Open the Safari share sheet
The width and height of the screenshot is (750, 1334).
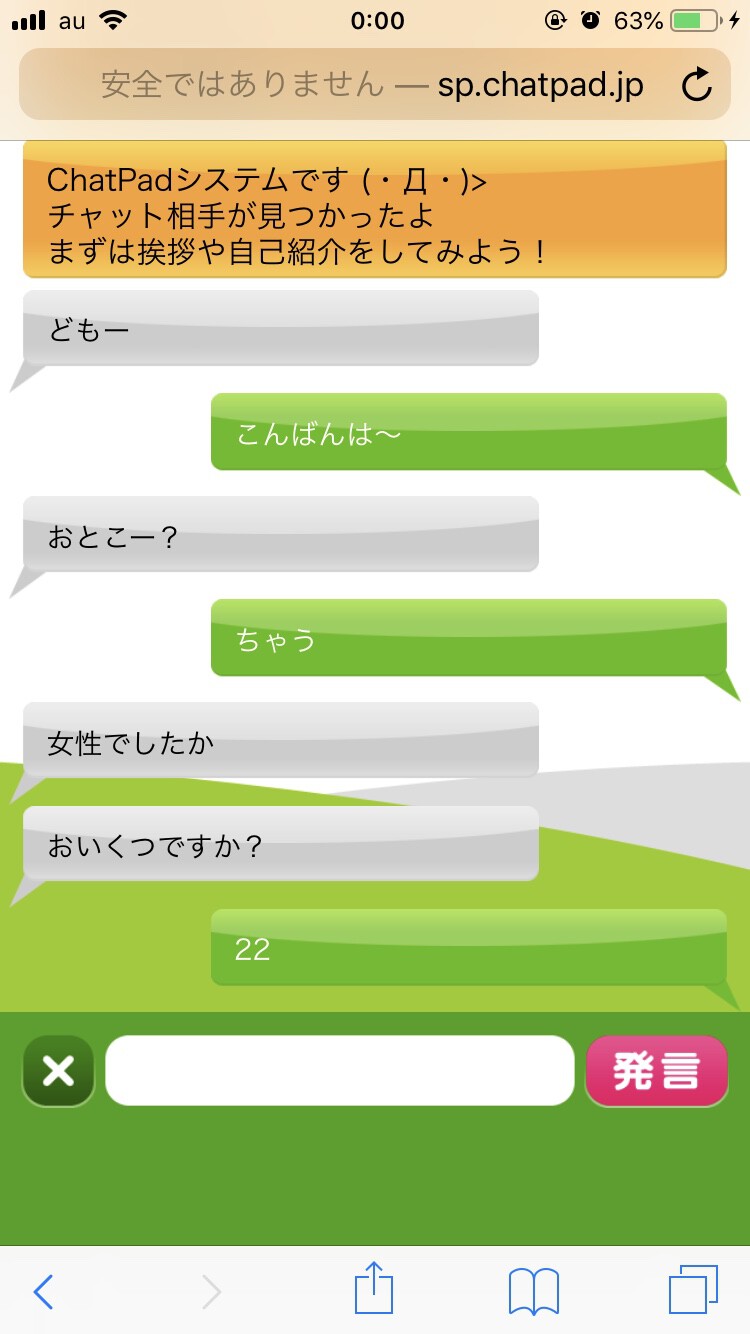(374, 1288)
